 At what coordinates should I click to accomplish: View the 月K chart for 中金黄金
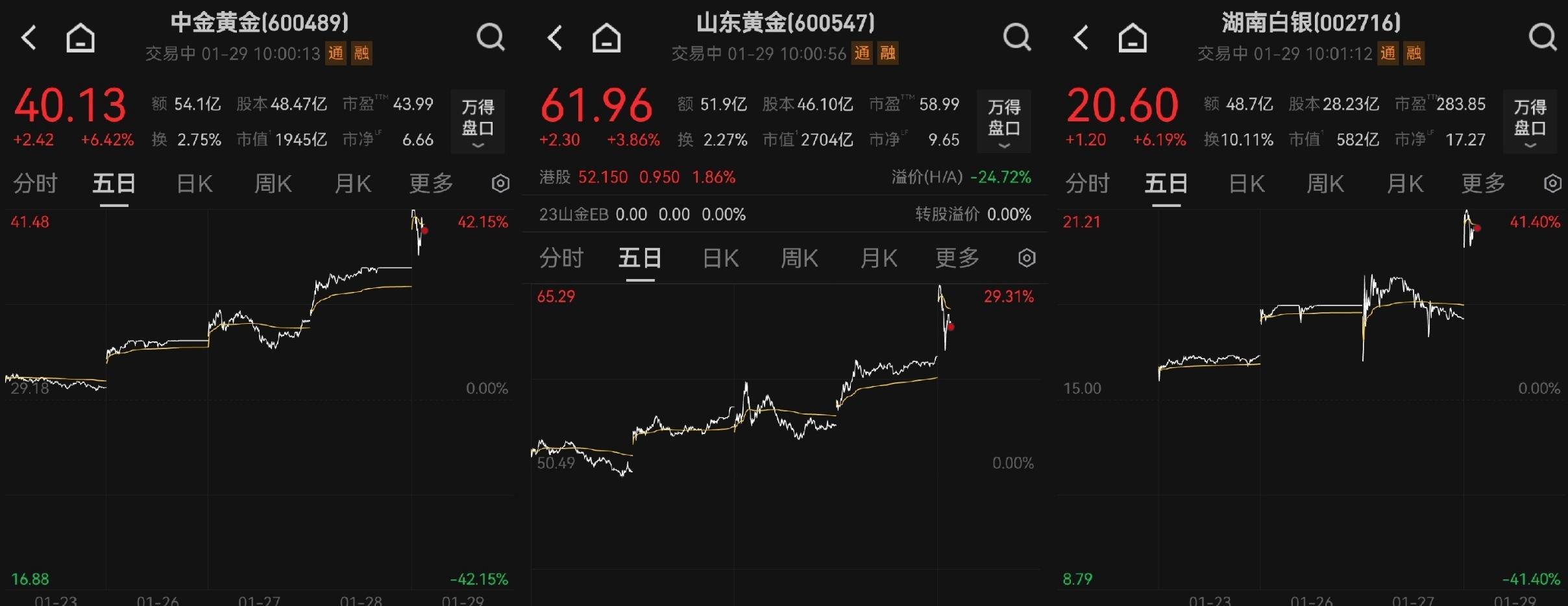pos(352,184)
